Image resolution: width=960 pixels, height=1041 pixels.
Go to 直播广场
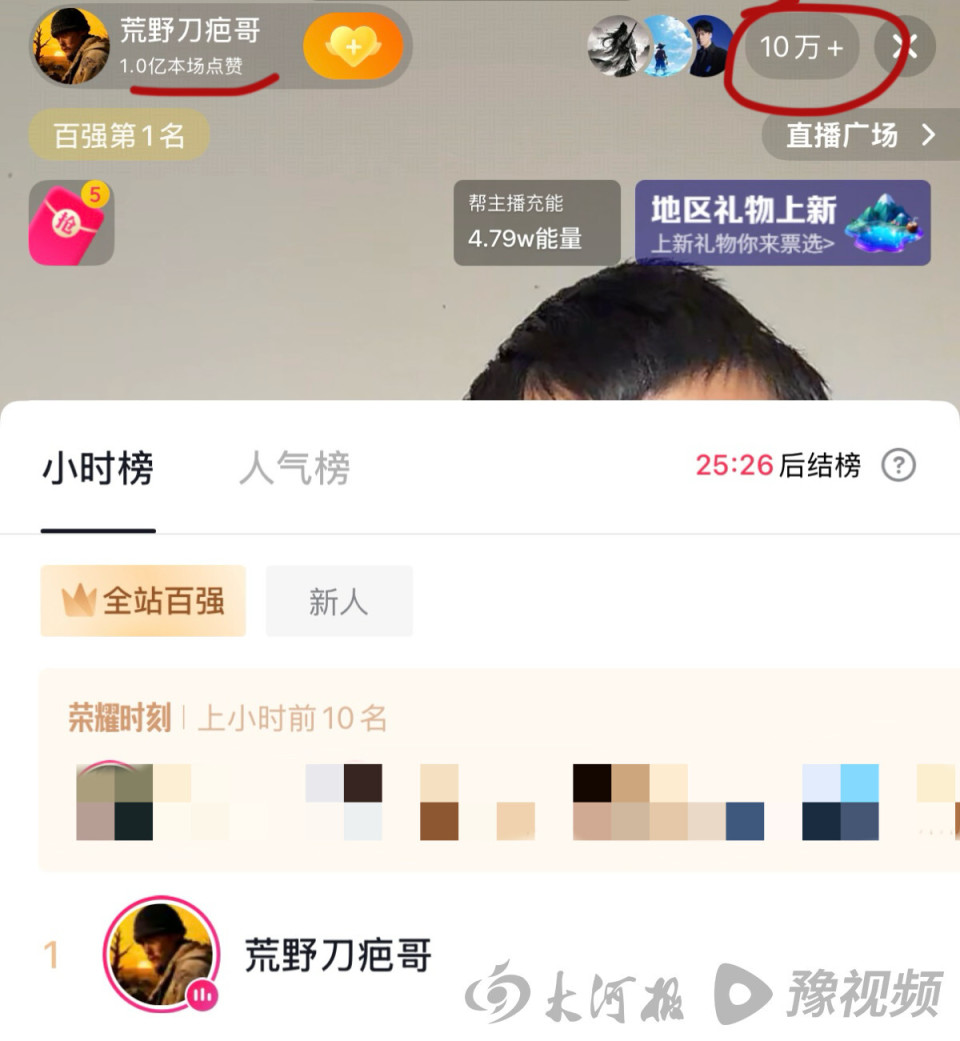[859, 135]
